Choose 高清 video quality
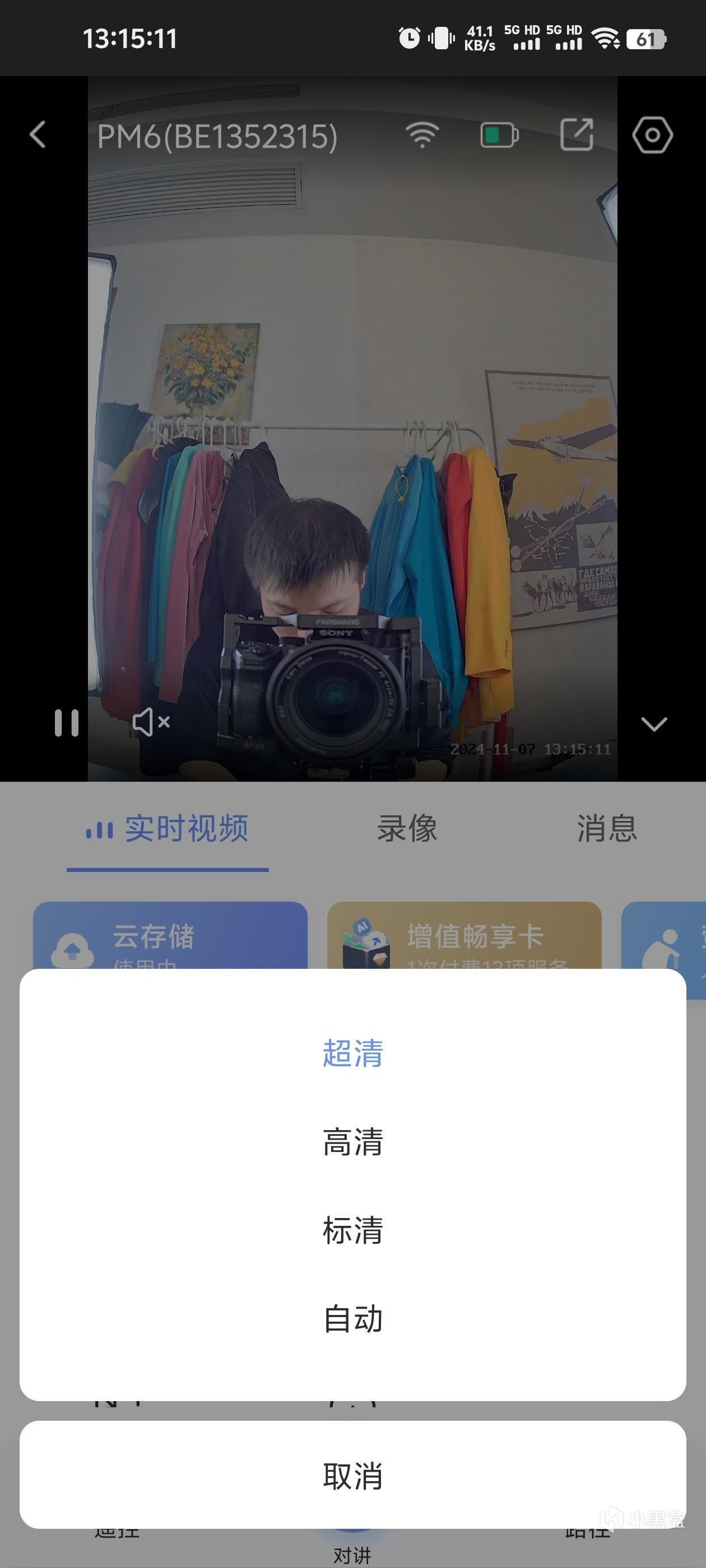This screenshot has height=1568, width=706. point(352,1142)
